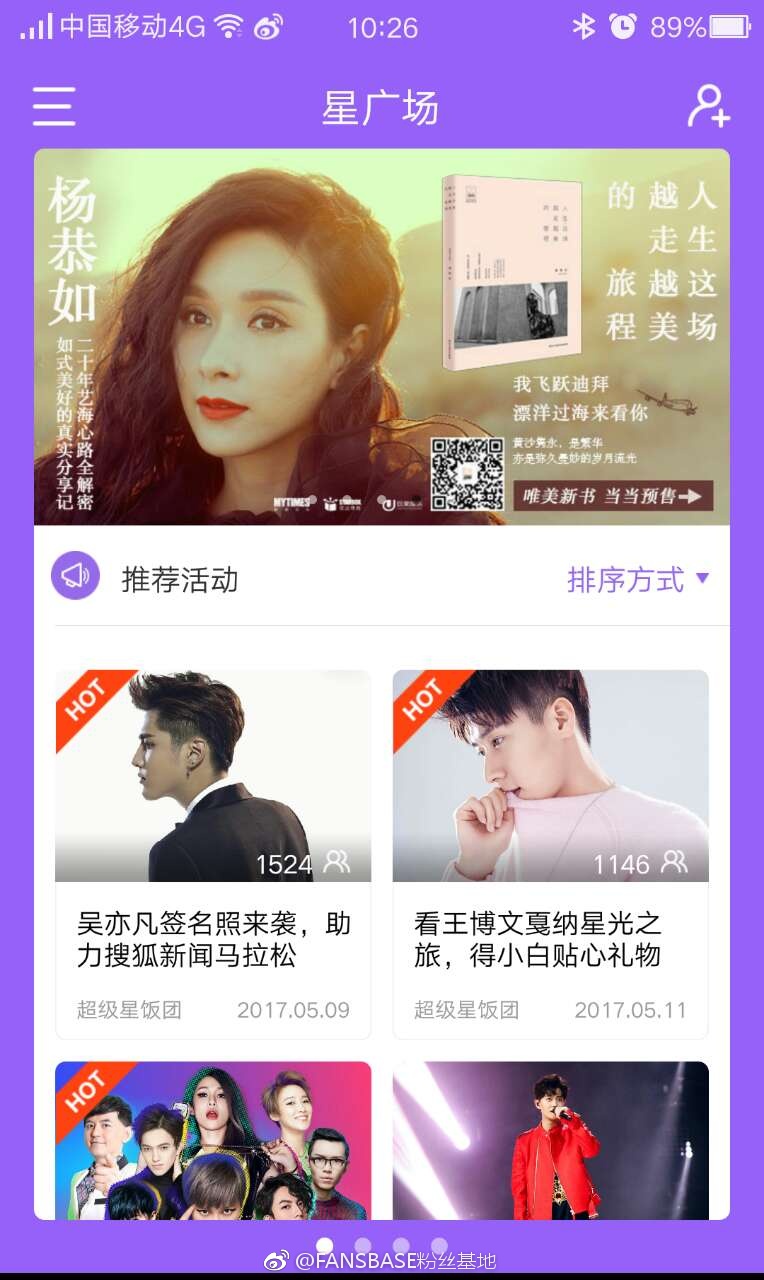Open the HOT group cartoon activity card
Screen dimensions: 764x1280
pyautogui.click(x=213, y=1140)
